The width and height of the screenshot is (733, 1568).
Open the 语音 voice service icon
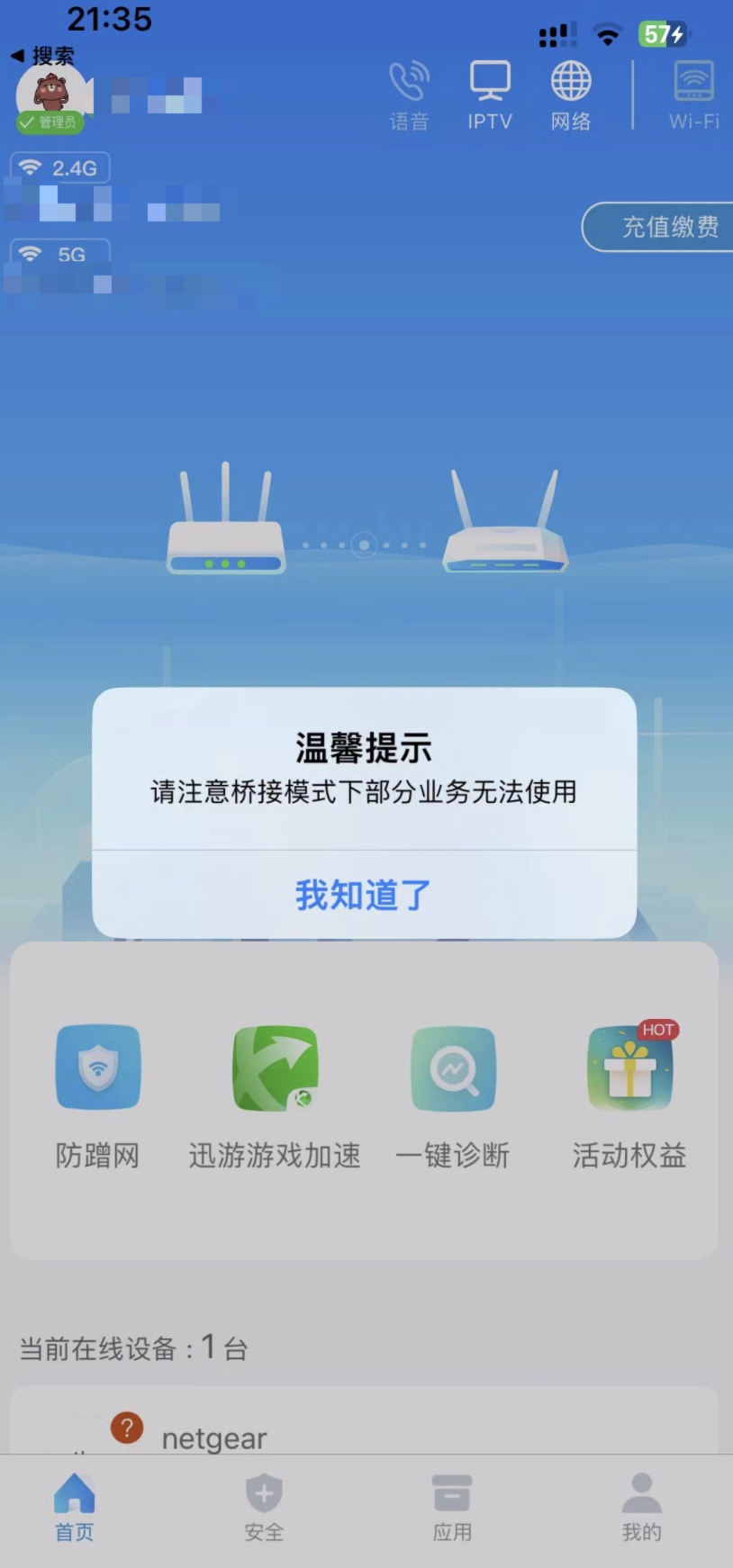(x=409, y=95)
